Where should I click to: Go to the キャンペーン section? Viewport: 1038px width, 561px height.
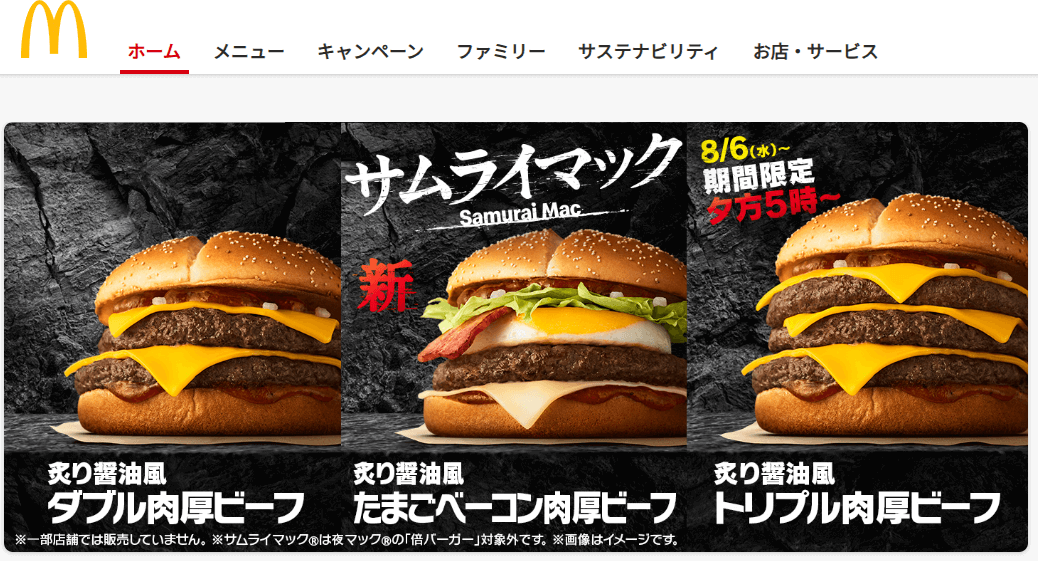pyautogui.click(x=370, y=51)
